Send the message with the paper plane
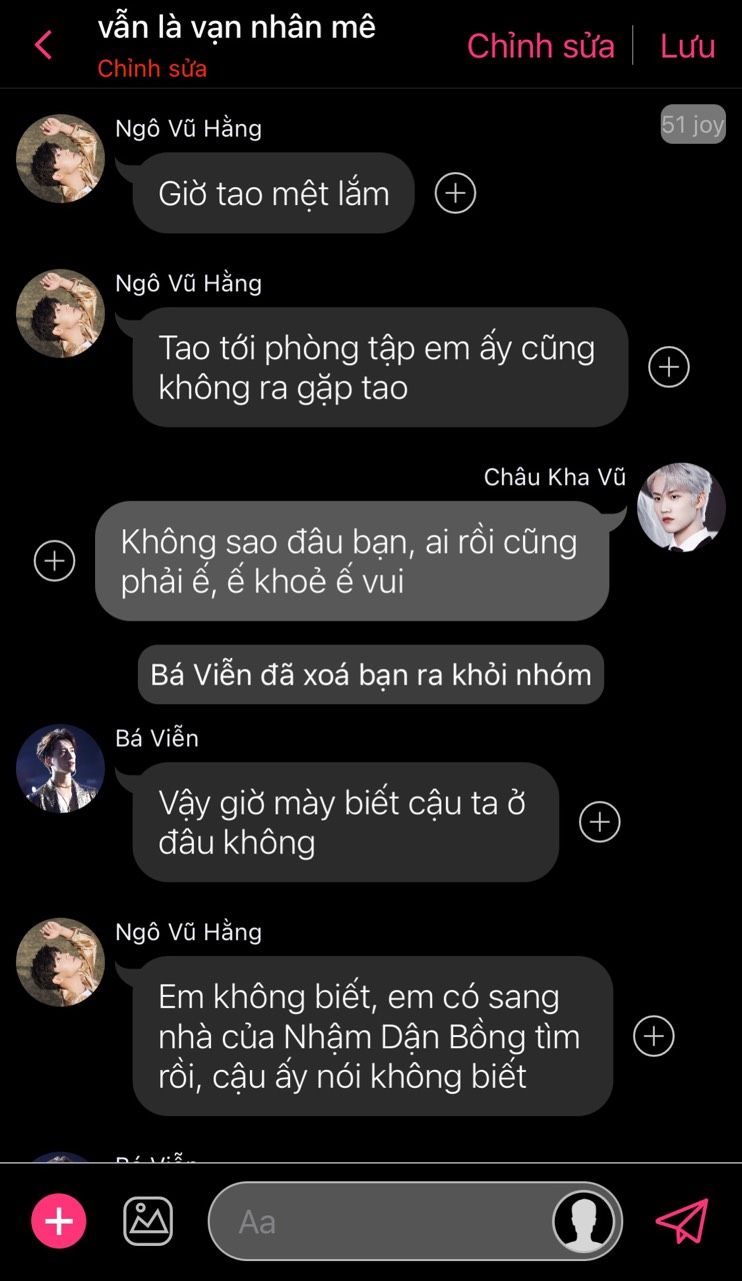 pos(682,1221)
